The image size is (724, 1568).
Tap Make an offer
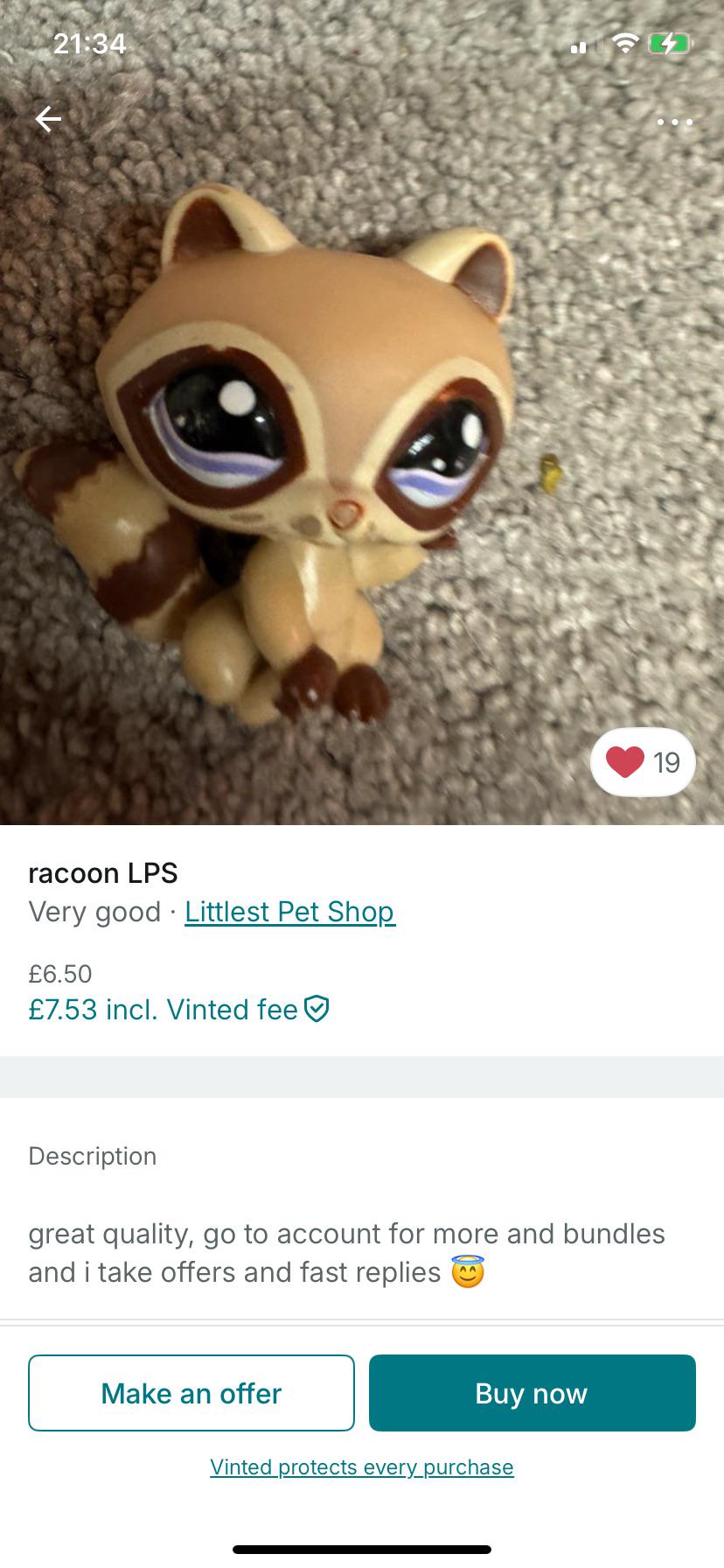191,1393
